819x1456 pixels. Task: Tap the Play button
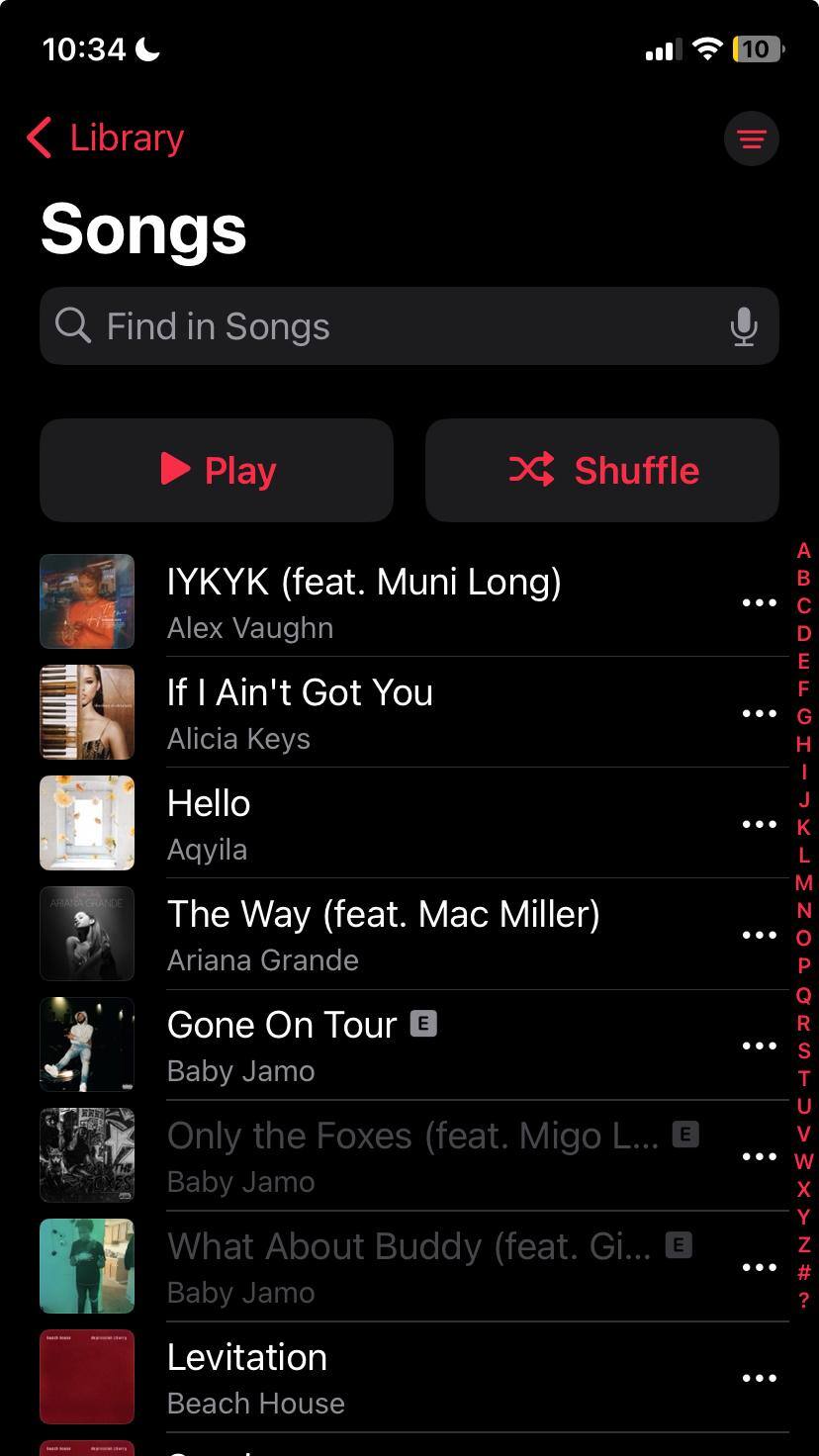click(x=217, y=470)
